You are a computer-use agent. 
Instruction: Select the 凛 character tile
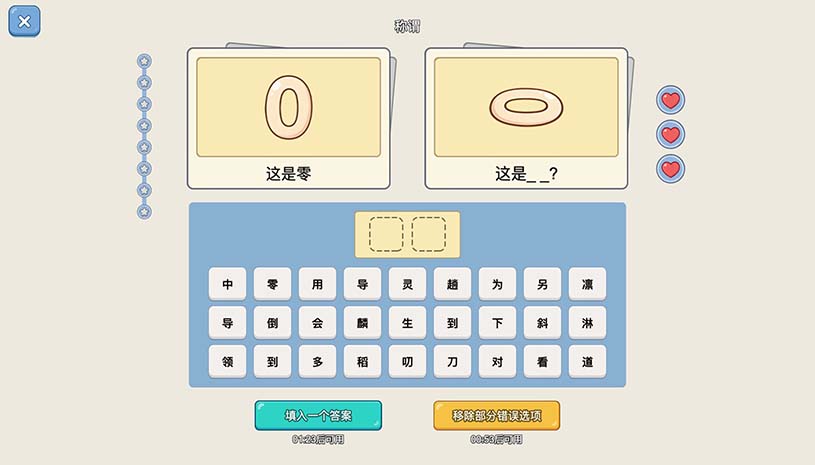587,284
